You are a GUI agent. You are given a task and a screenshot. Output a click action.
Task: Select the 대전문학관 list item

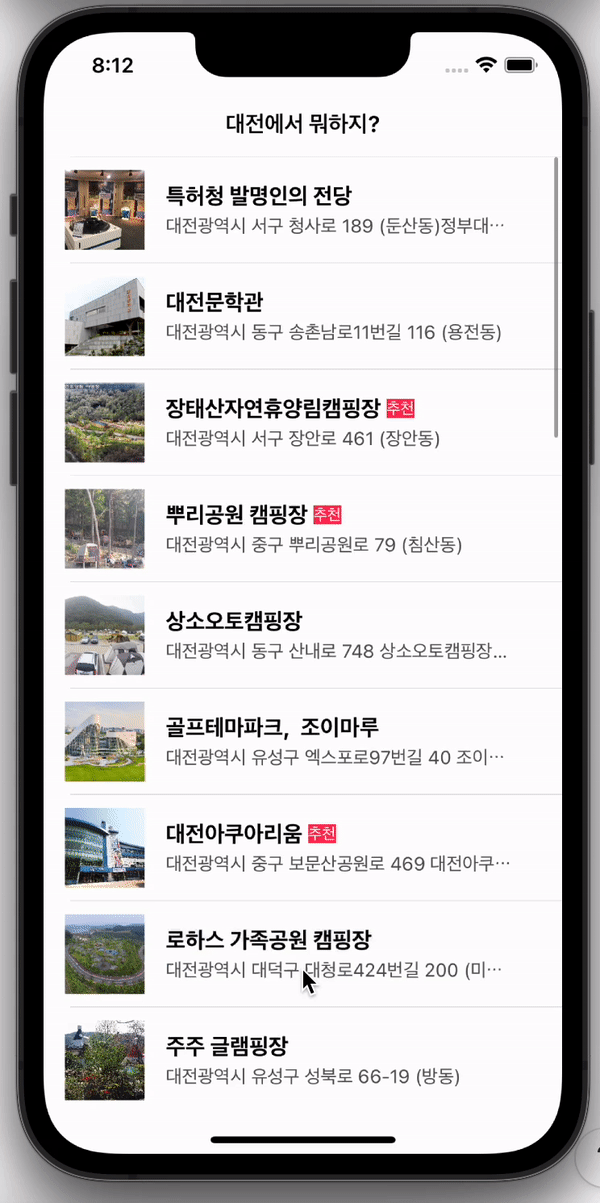[310, 316]
